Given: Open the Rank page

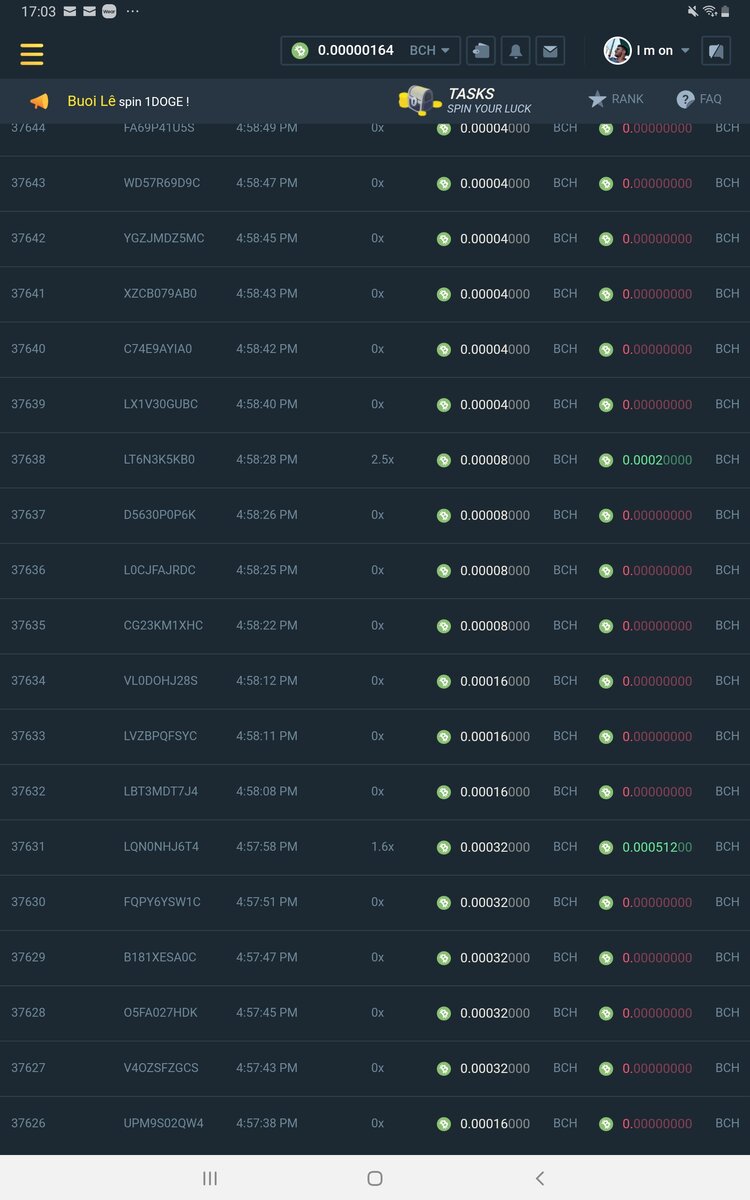Looking at the screenshot, I should (616, 99).
